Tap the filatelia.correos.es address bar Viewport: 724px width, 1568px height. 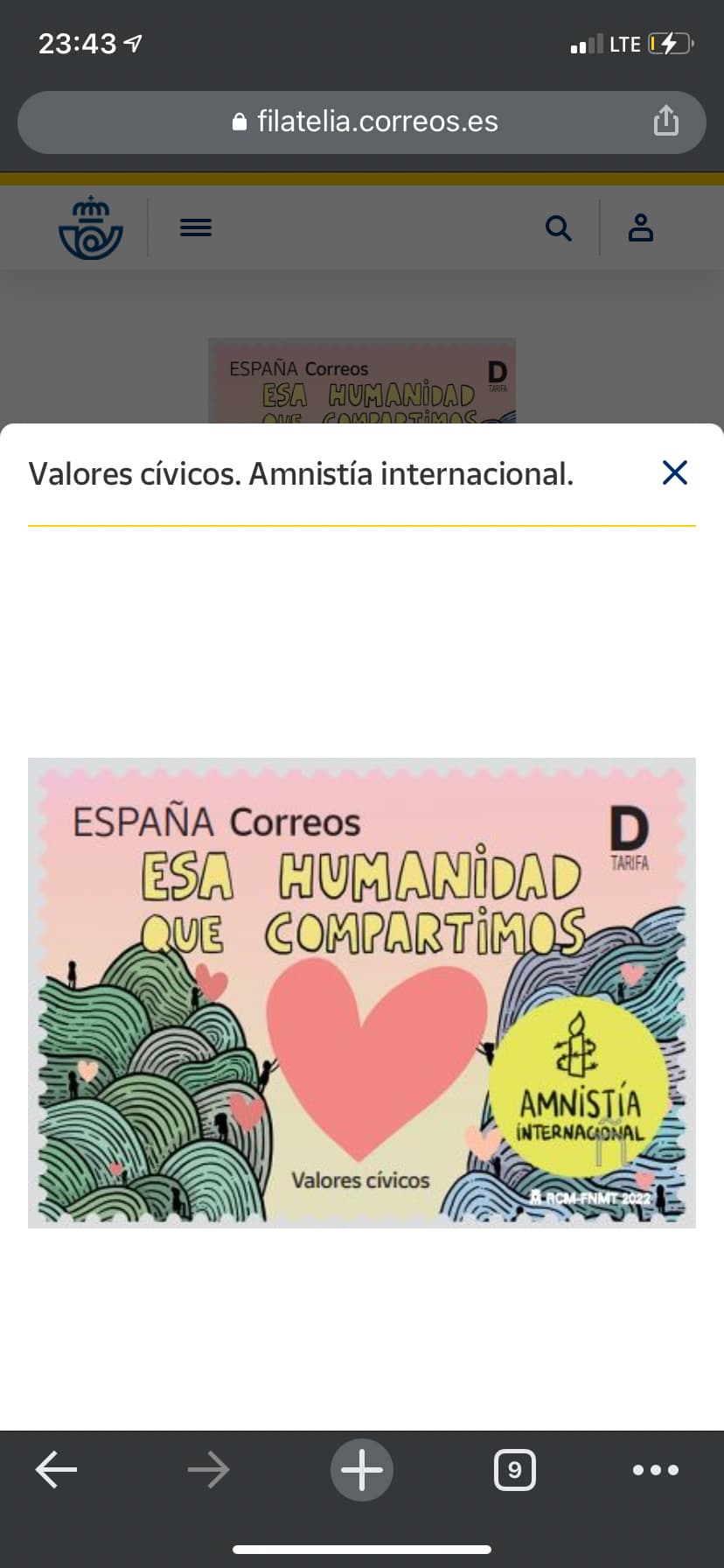point(362,122)
